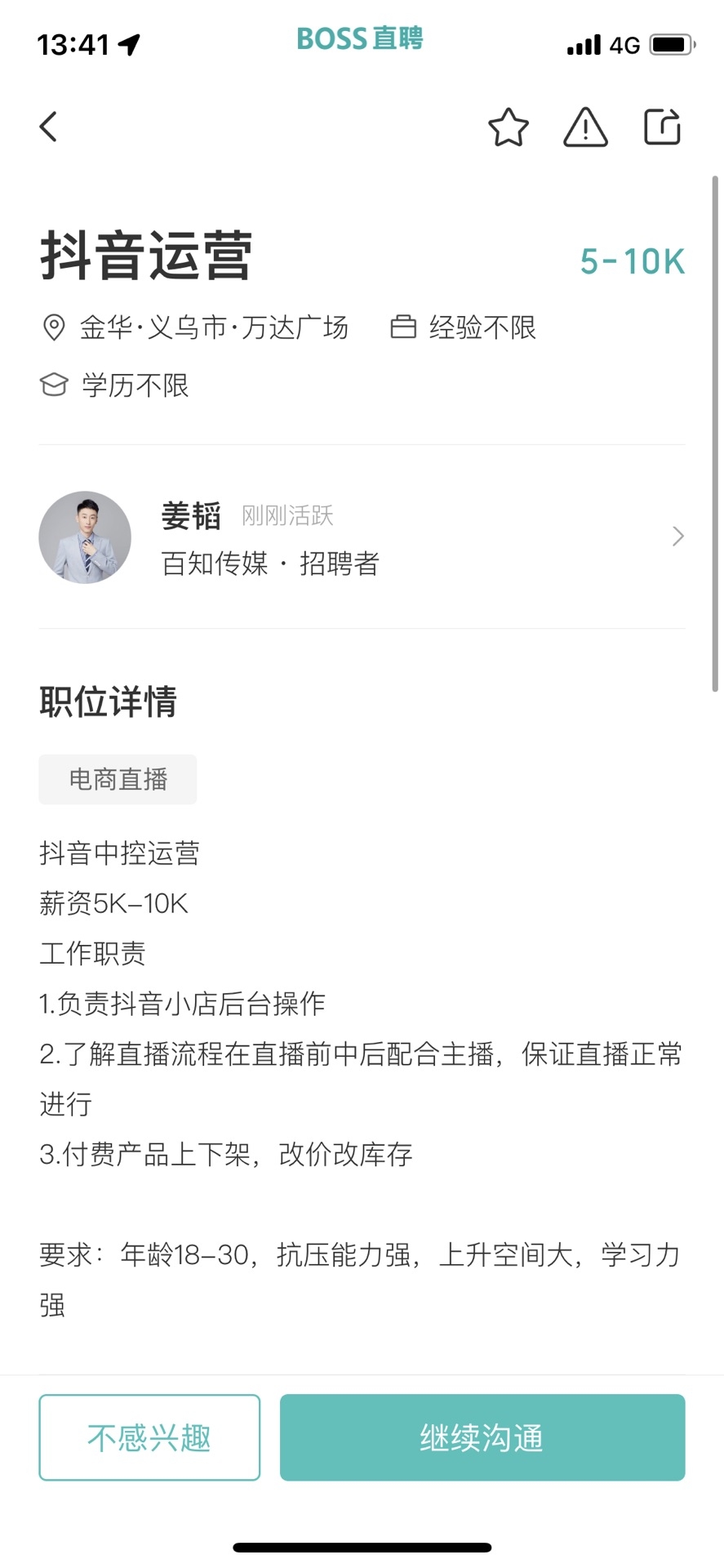Tap the 电商直播 tag

coord(118,779)
